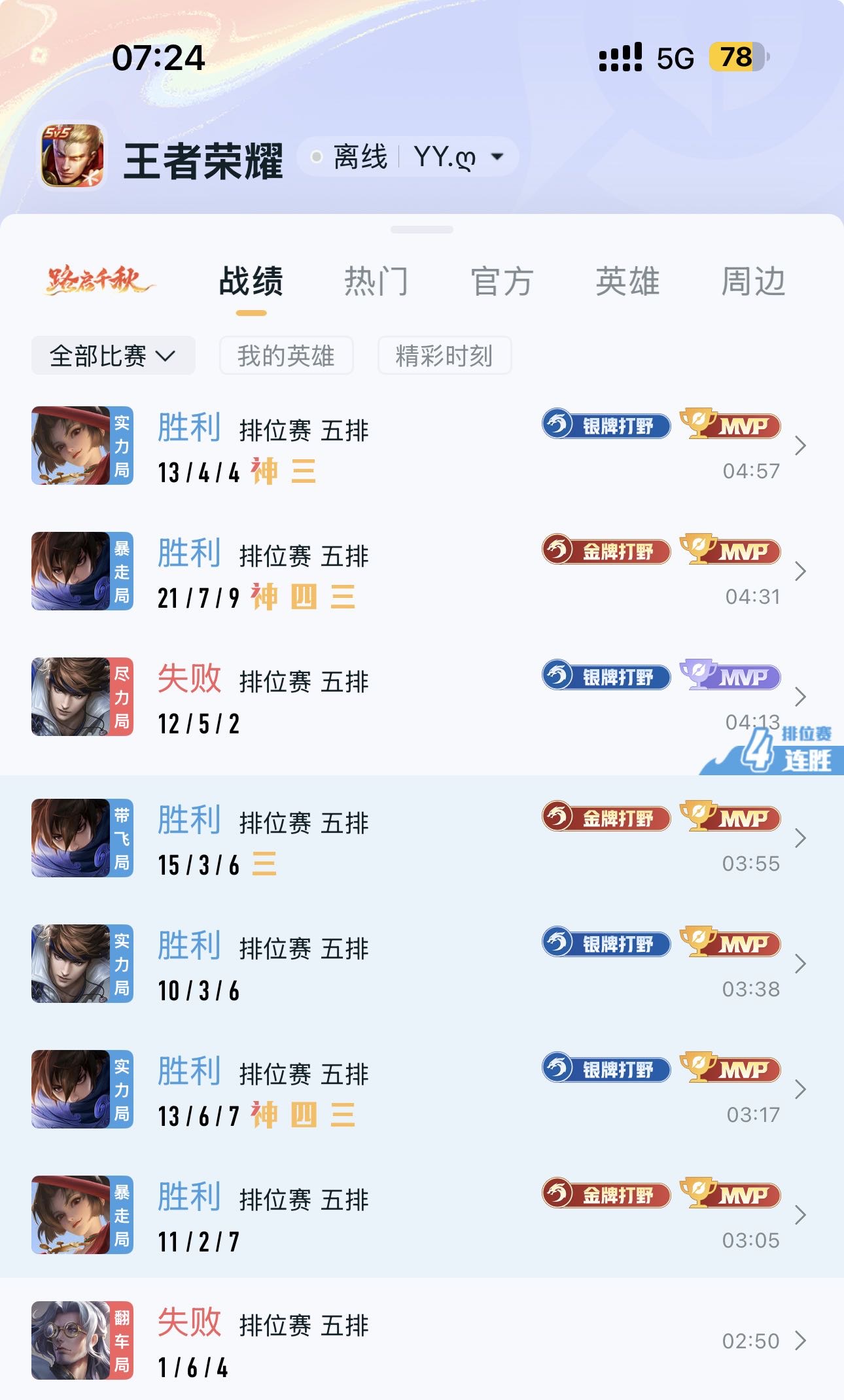This screenshot has width=844, height=1400.
Task: Open the 21/7/9 win match at 04:31
Action: 419,572
